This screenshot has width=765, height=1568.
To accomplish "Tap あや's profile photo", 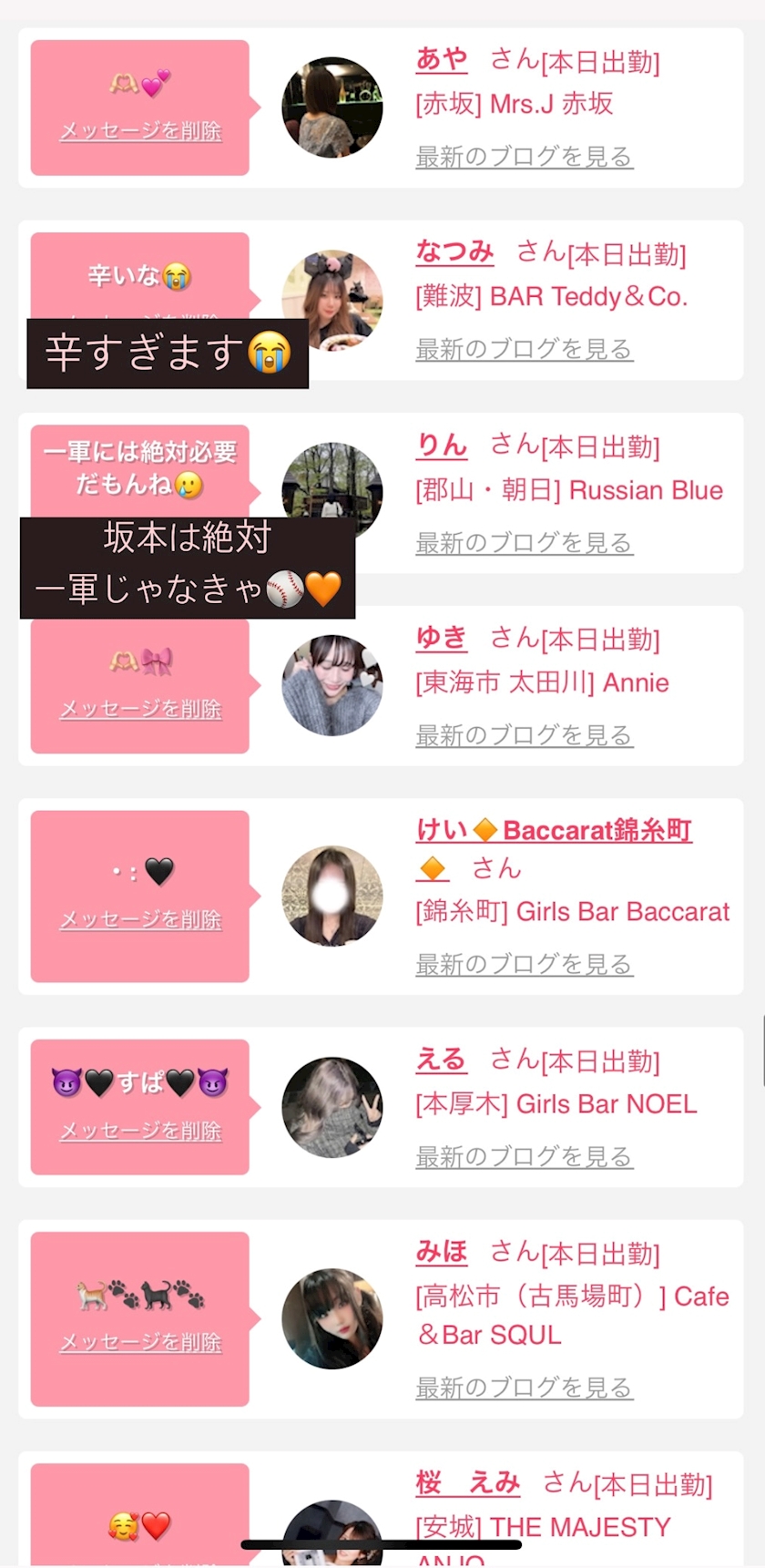I will pyautogui.click(x=331, y=108).
